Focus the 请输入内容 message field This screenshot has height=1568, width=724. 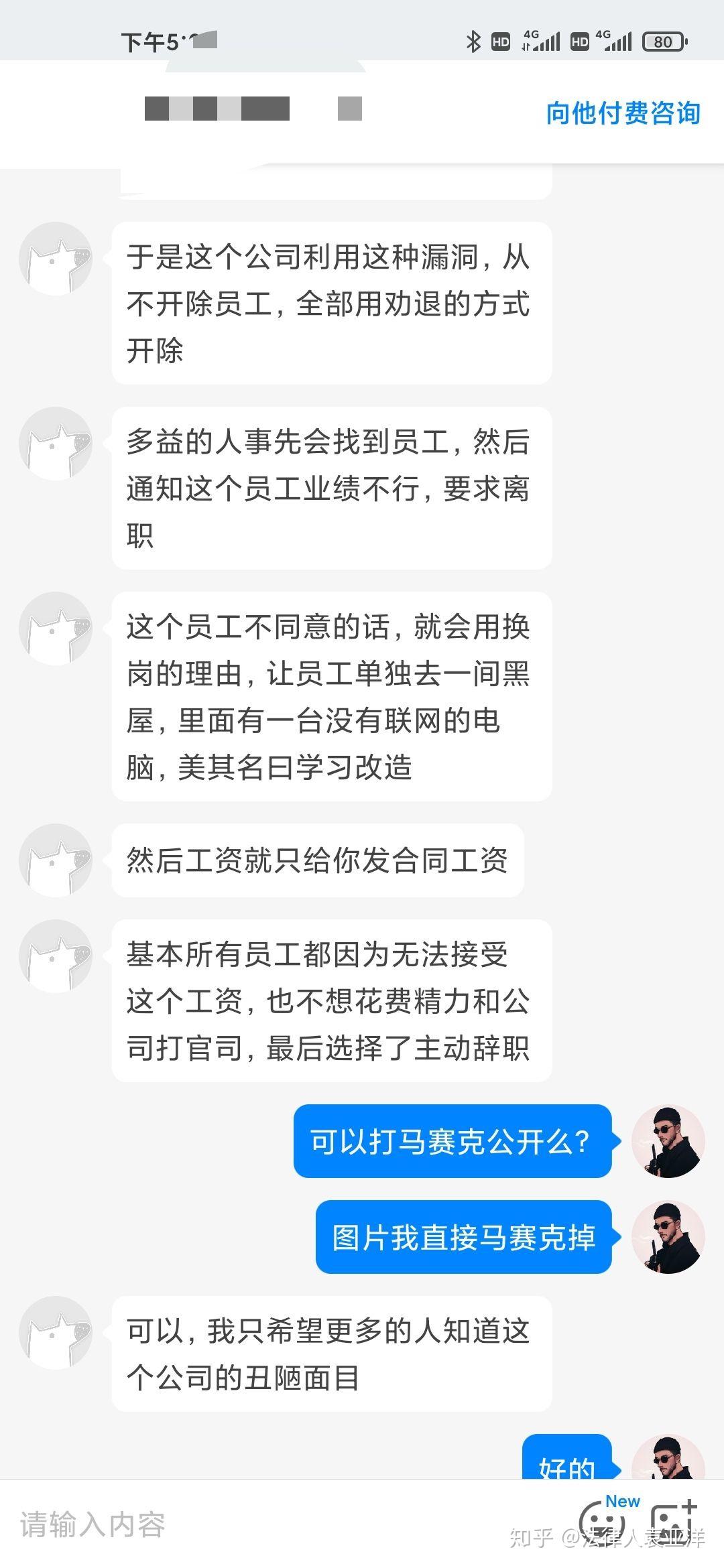[x=268, y=1524]
